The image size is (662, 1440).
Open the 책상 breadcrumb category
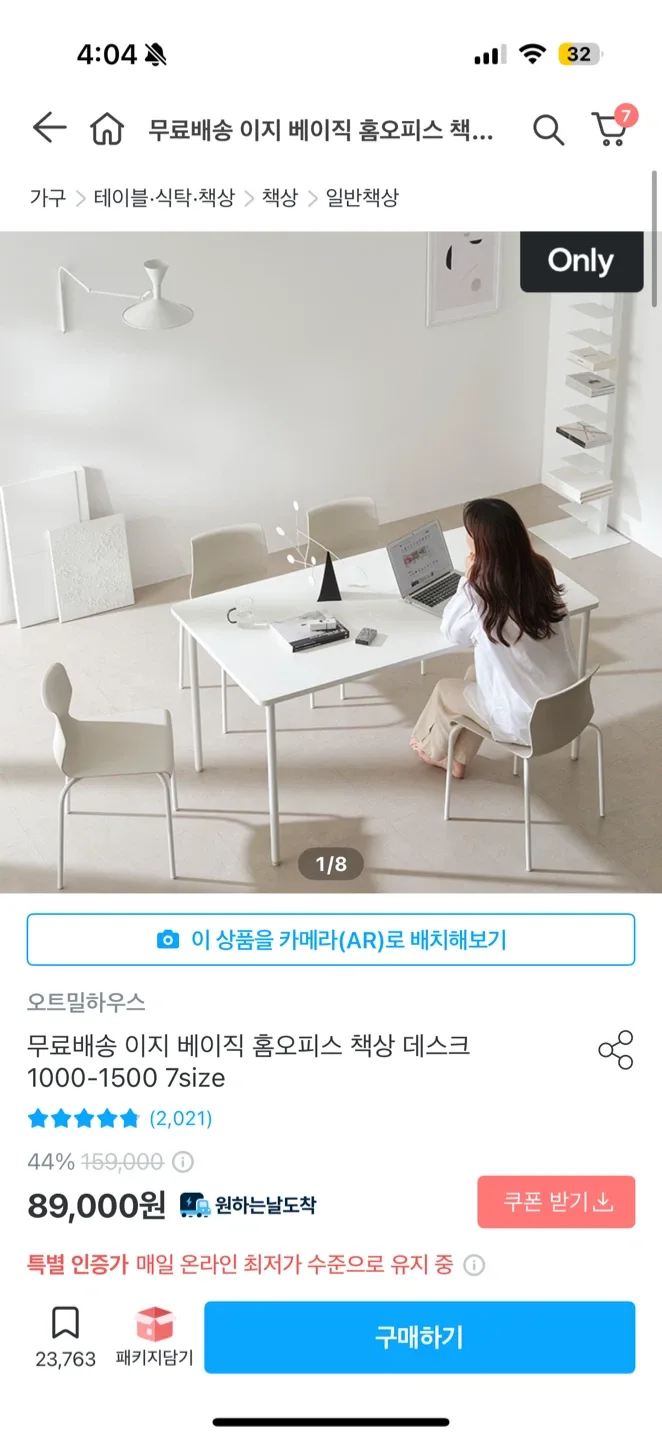point(280,197)
